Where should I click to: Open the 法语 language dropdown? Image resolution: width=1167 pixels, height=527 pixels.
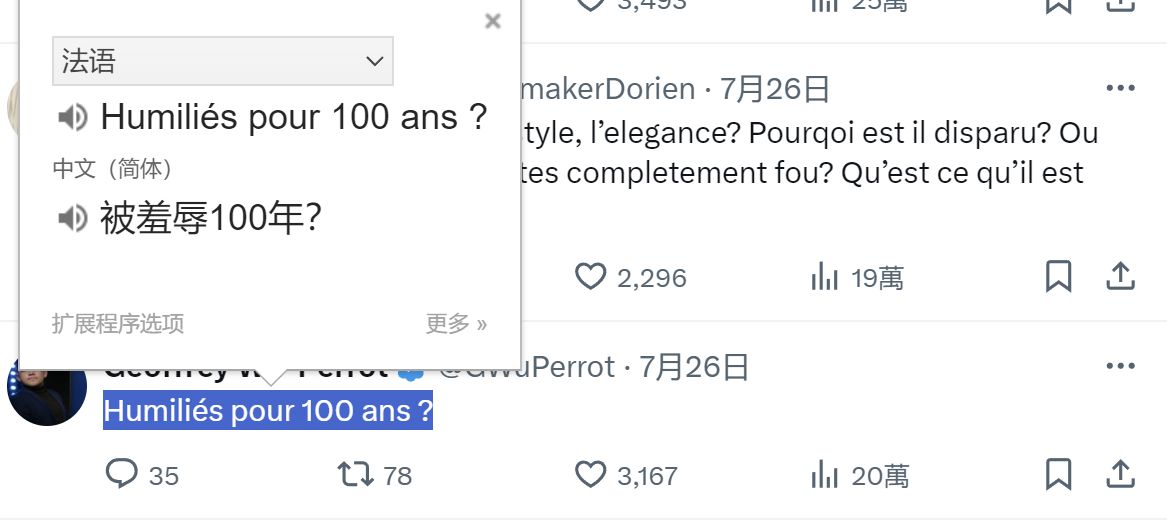222,61
